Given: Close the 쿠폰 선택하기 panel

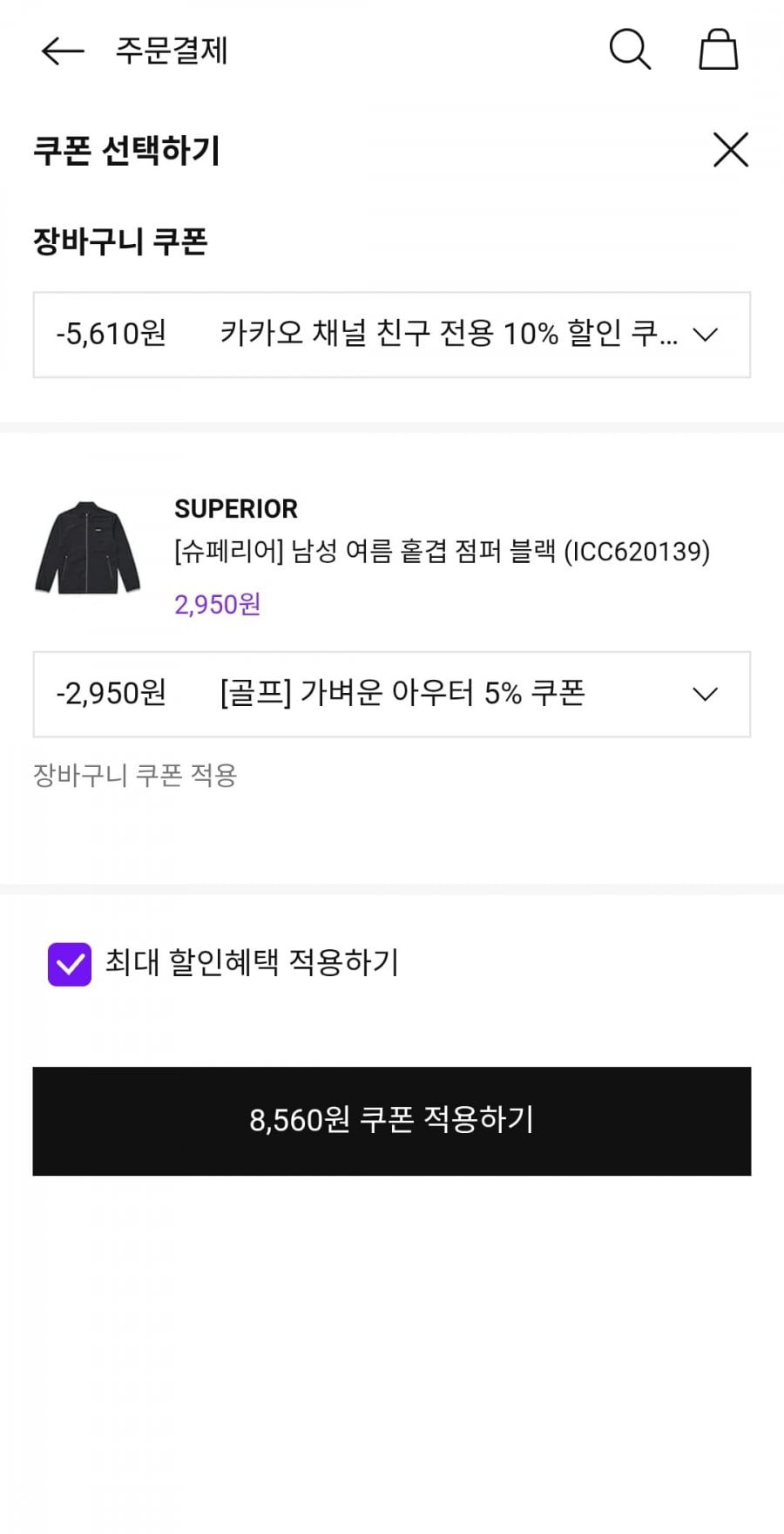Looking at the screenshot, I should pos(730,150).
